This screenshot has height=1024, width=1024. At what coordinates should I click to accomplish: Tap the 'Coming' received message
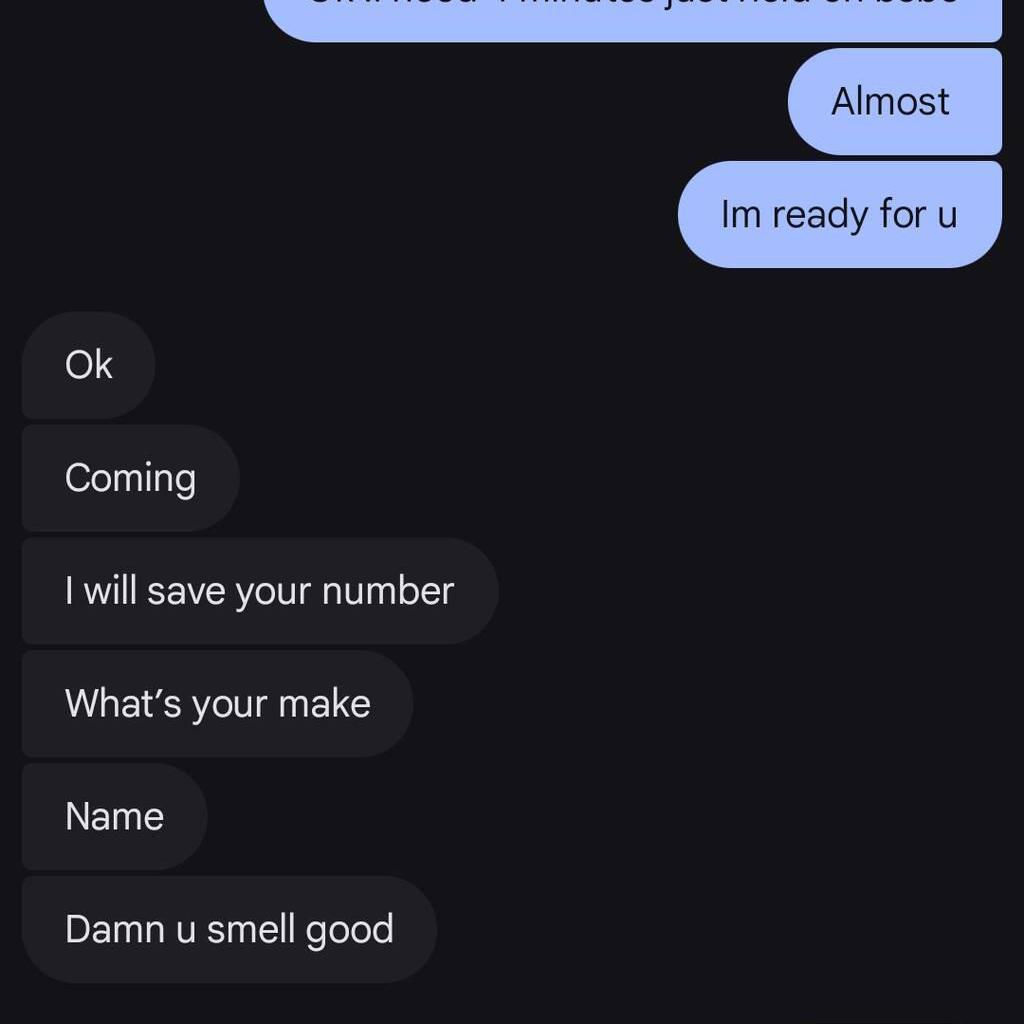click(130, 478)
